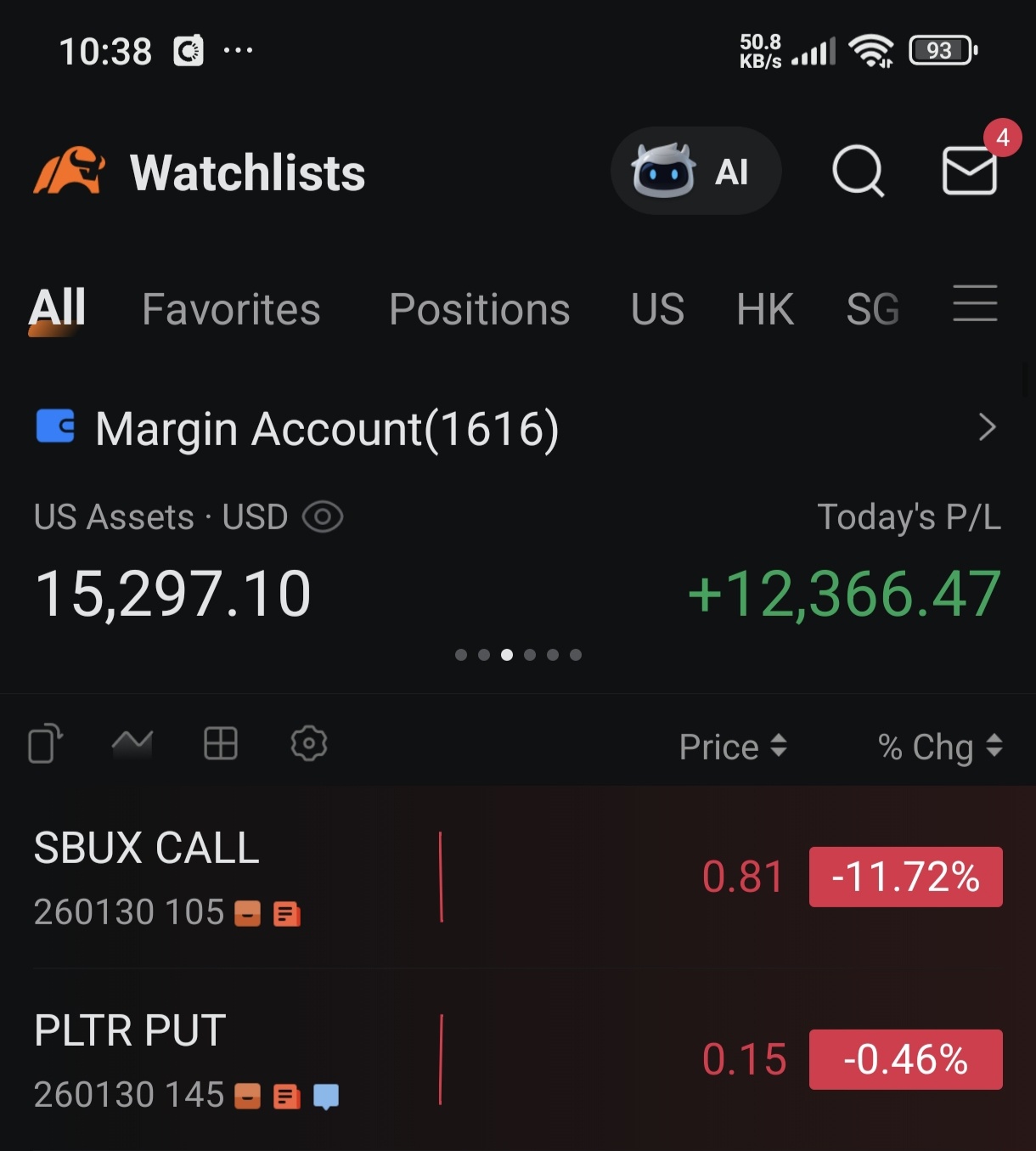The image size is (1036, 1151).
Task: Open Margin Account details
Action: pyautogui.click(x=986, y=427)
